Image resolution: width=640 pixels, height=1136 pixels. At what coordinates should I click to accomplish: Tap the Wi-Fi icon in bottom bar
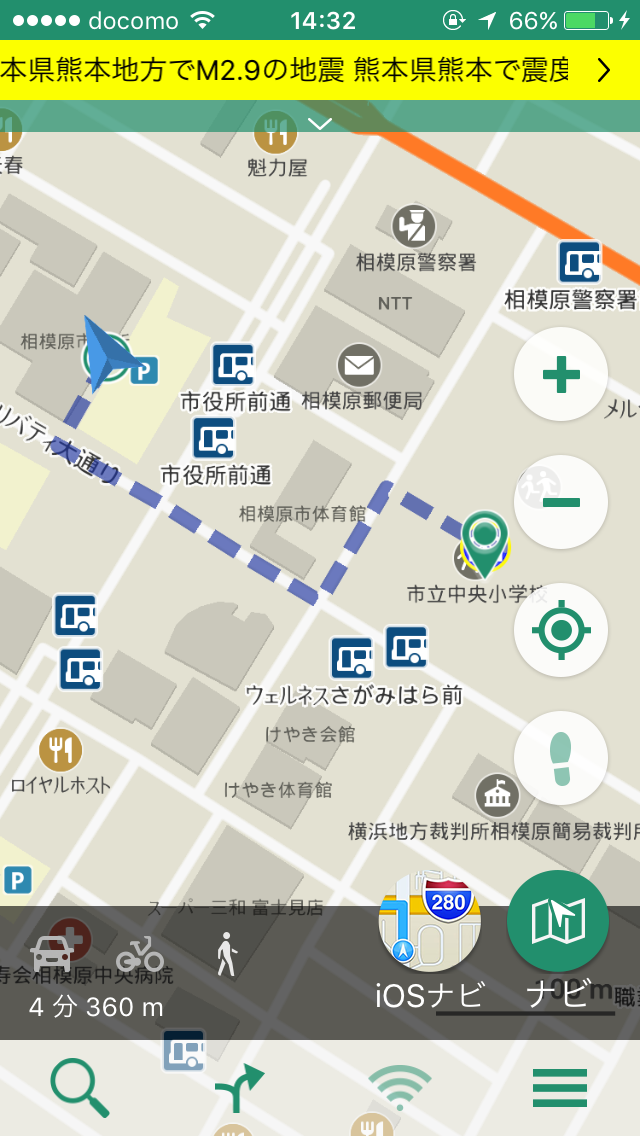pyautogui.click(x=400, y=1088)
